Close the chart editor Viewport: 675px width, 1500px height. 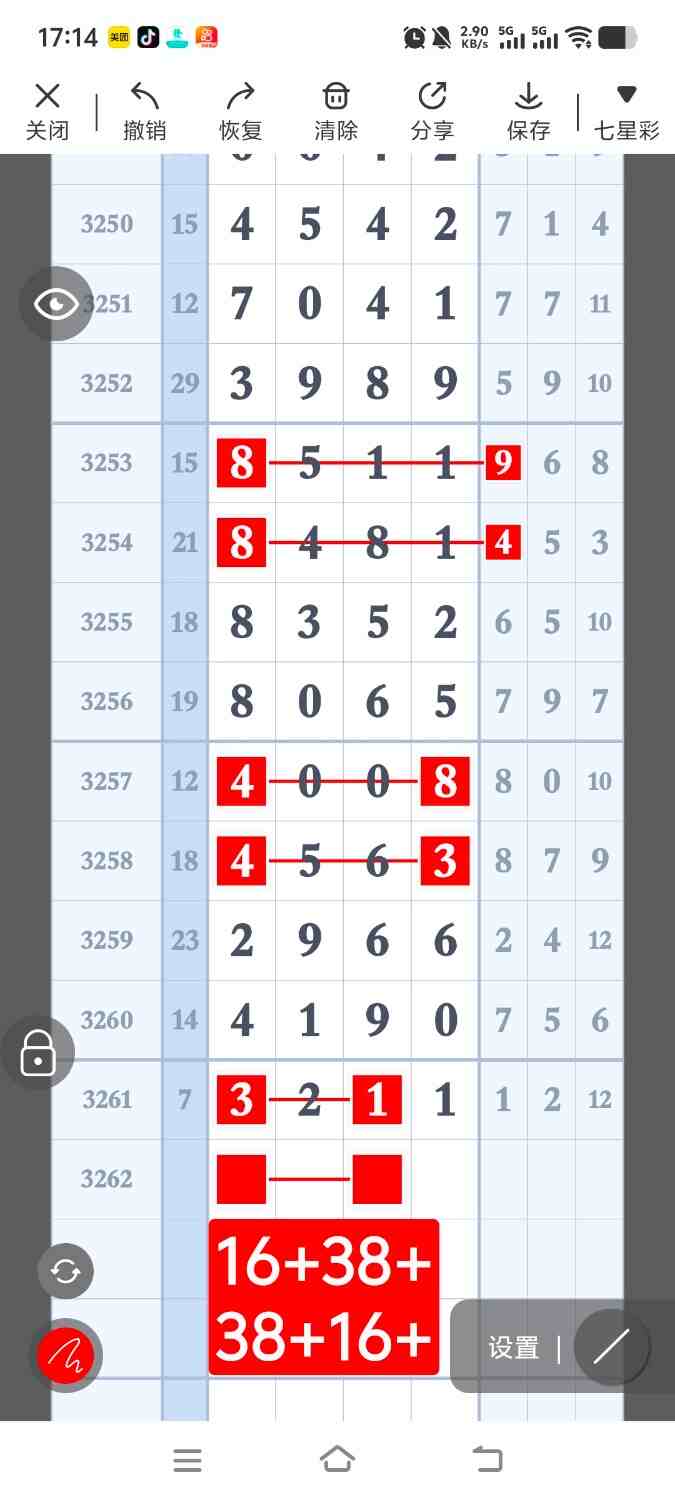tap(47, 110)
